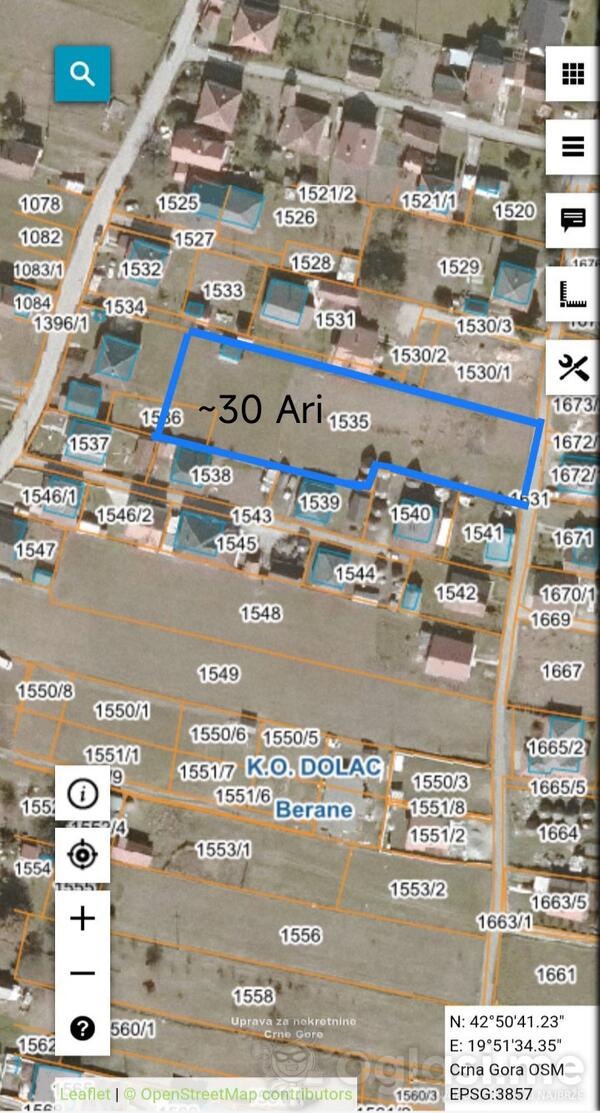
Task: Open the wrench and screwdriver tools
Action: pyautogui.click(x=572, y=367)
